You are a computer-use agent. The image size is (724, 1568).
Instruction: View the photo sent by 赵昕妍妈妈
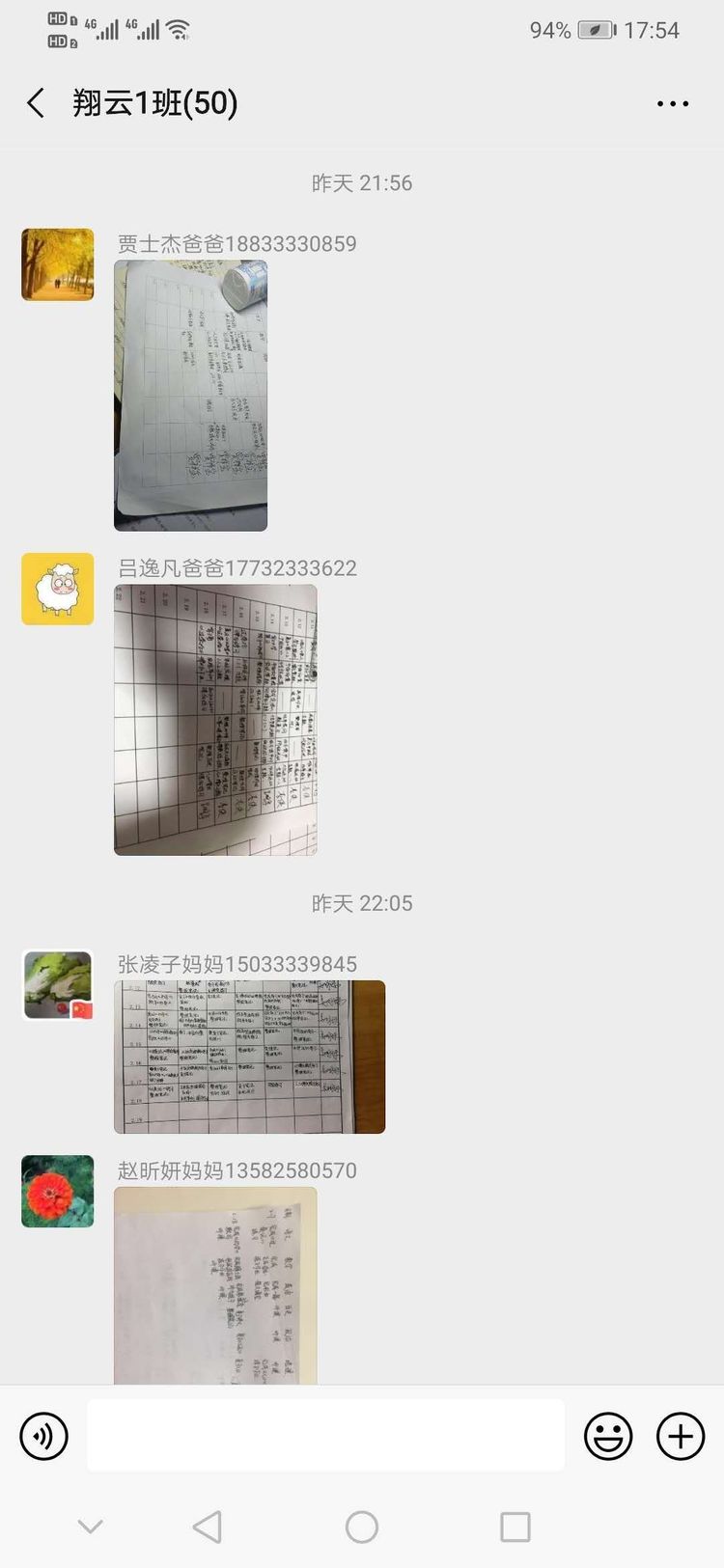click(x=215, y=1285)
